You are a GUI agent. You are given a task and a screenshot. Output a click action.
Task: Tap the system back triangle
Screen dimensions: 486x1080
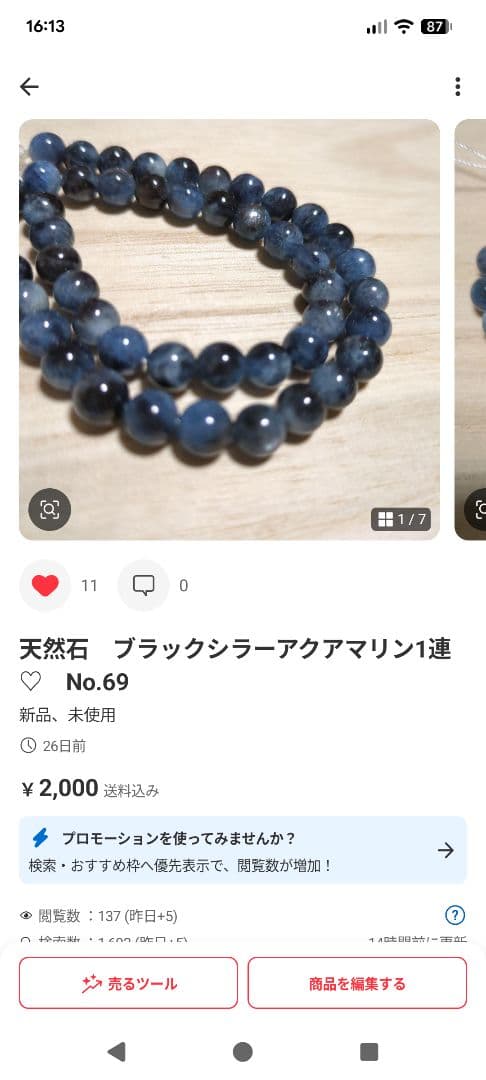tap(116, 1051)
